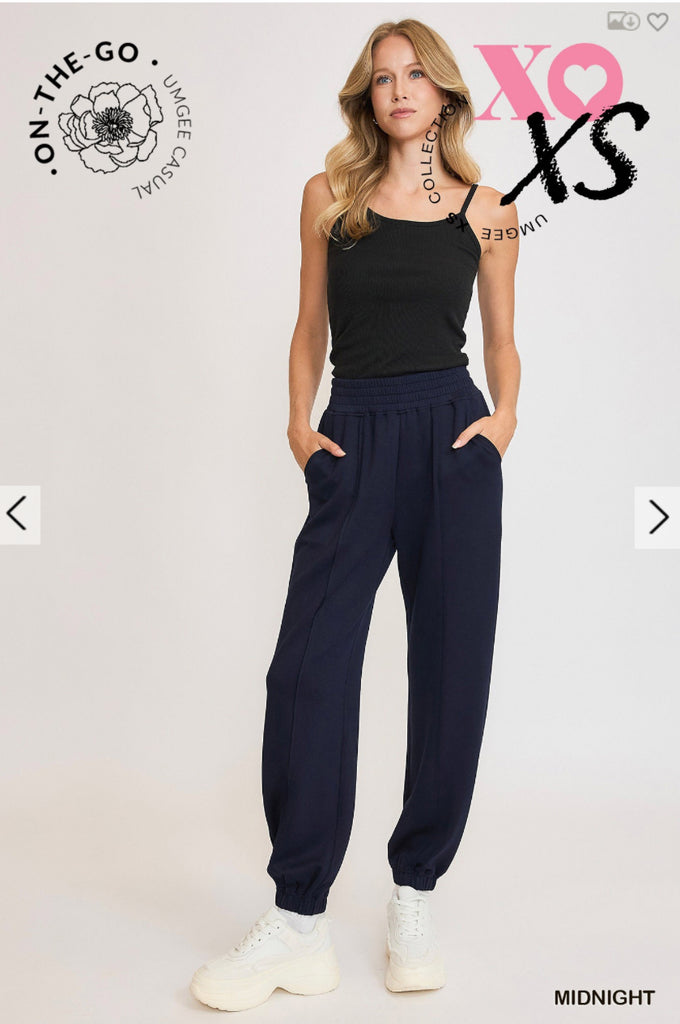Go to the previous product image
The height and width of the screenshot is (1024, 680).
point(18,514)
